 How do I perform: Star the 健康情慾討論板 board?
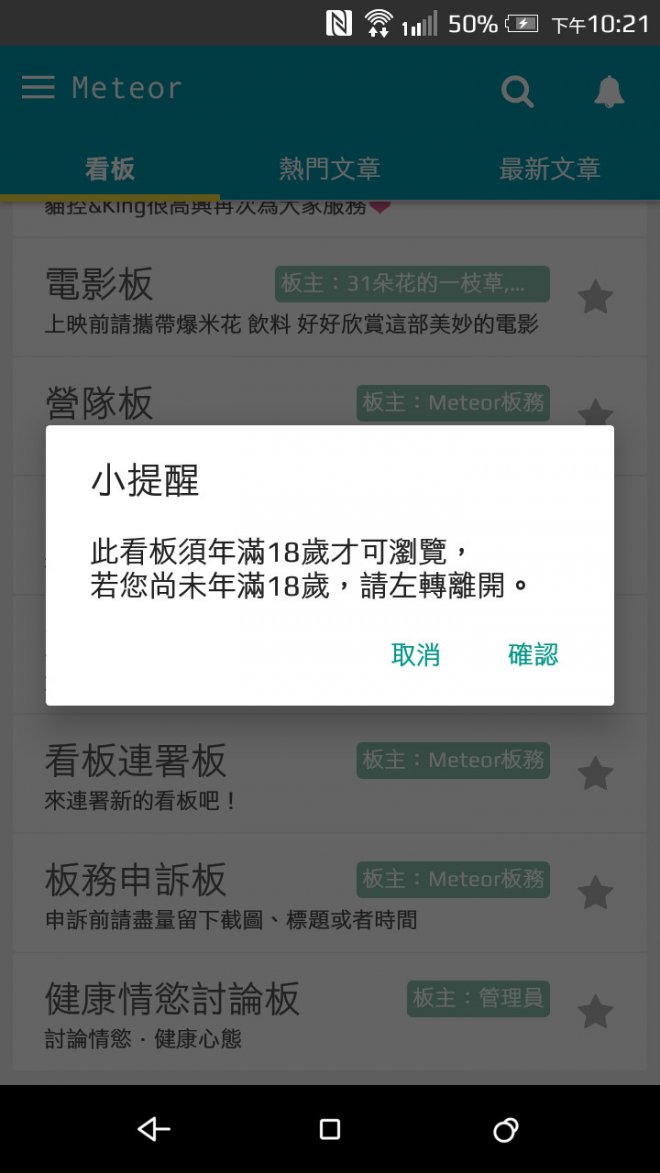click(x=595, y=1011)
